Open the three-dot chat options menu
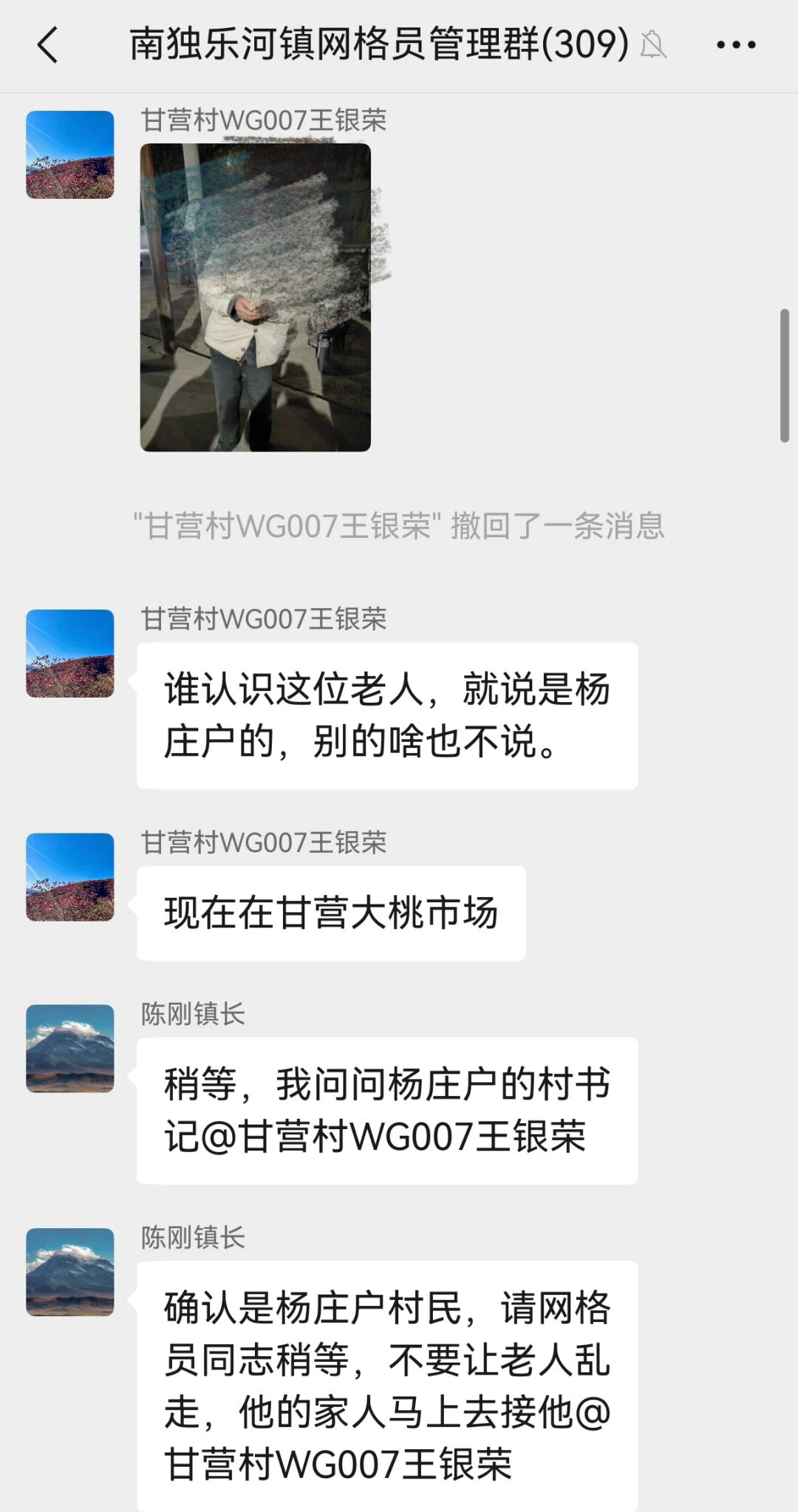The image size is (798, 1512). 736,45
